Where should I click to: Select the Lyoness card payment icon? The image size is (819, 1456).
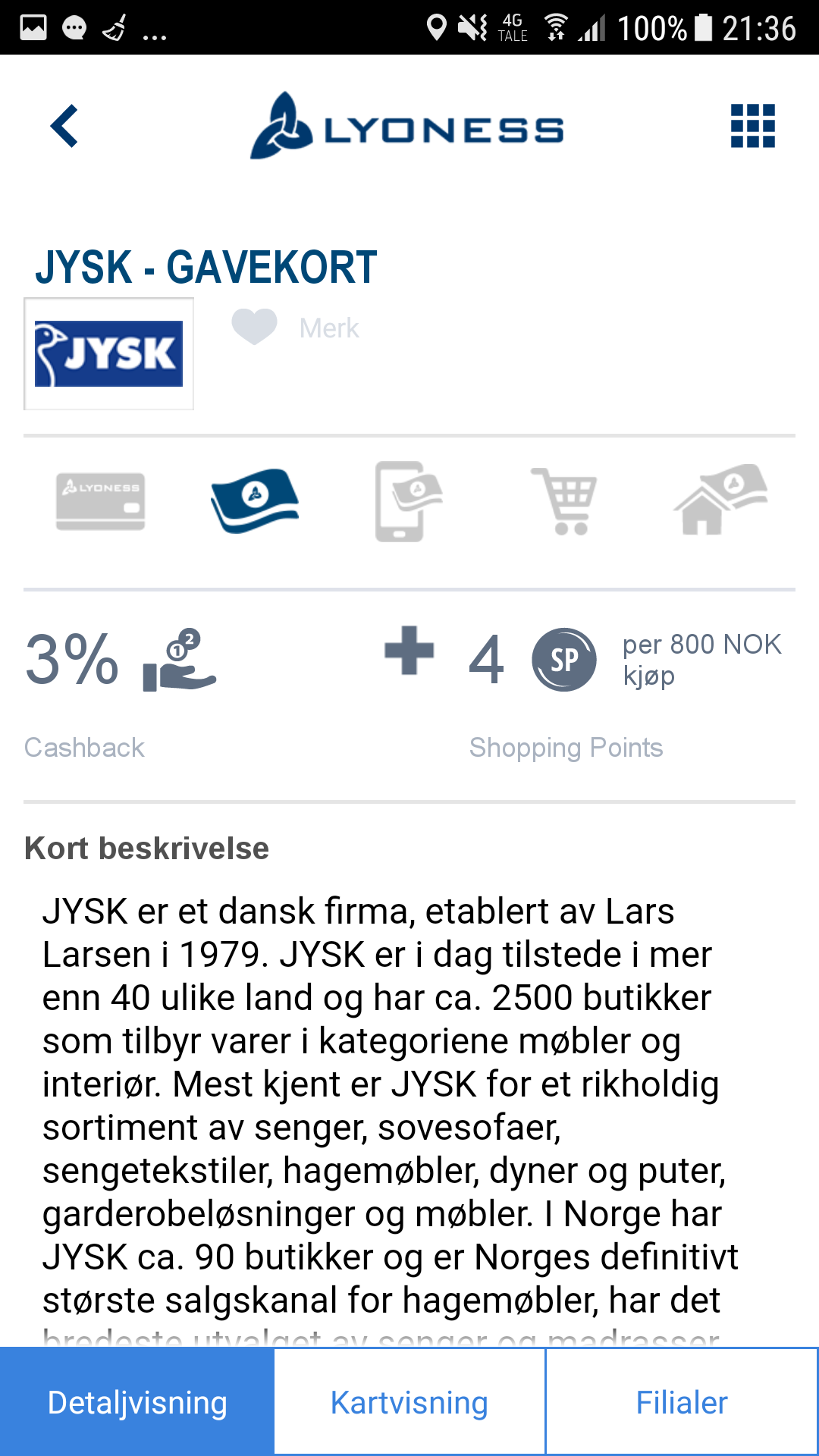click(x=100, y=501)
